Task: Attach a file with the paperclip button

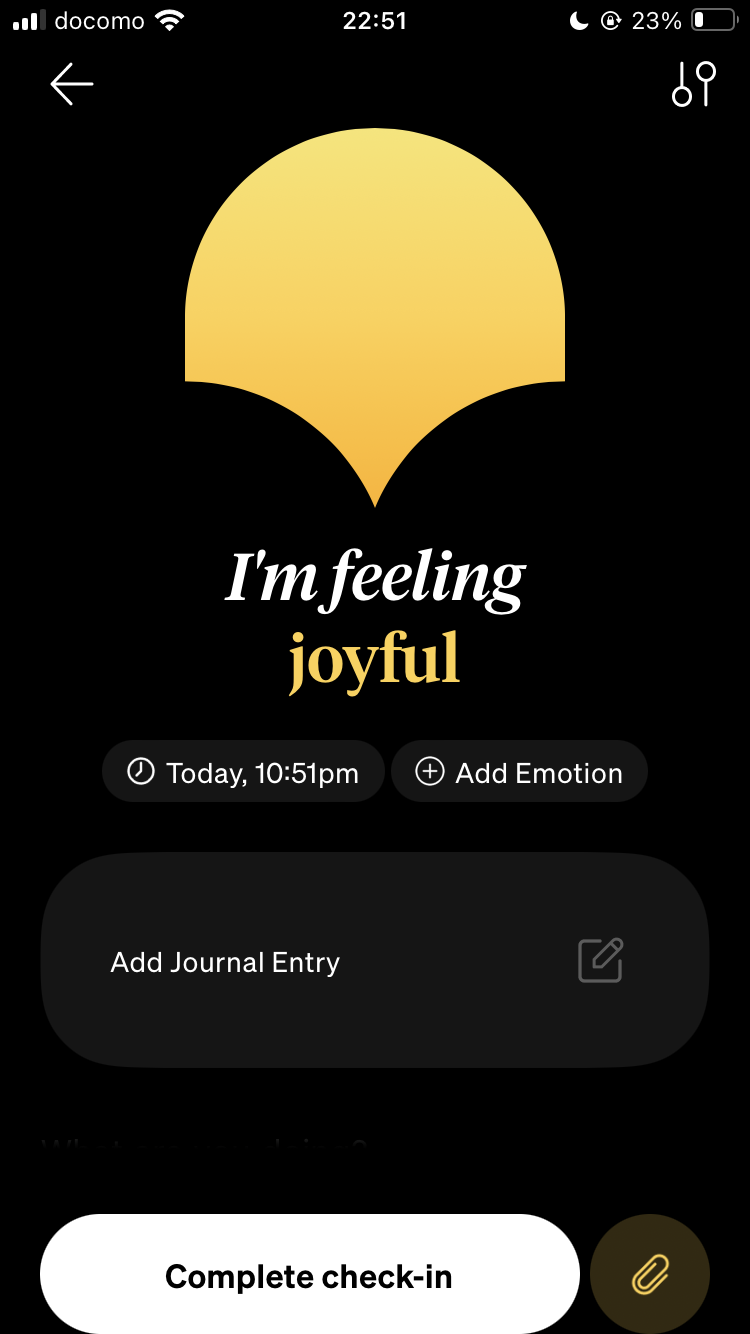Action: click(x=650, y=1275)
